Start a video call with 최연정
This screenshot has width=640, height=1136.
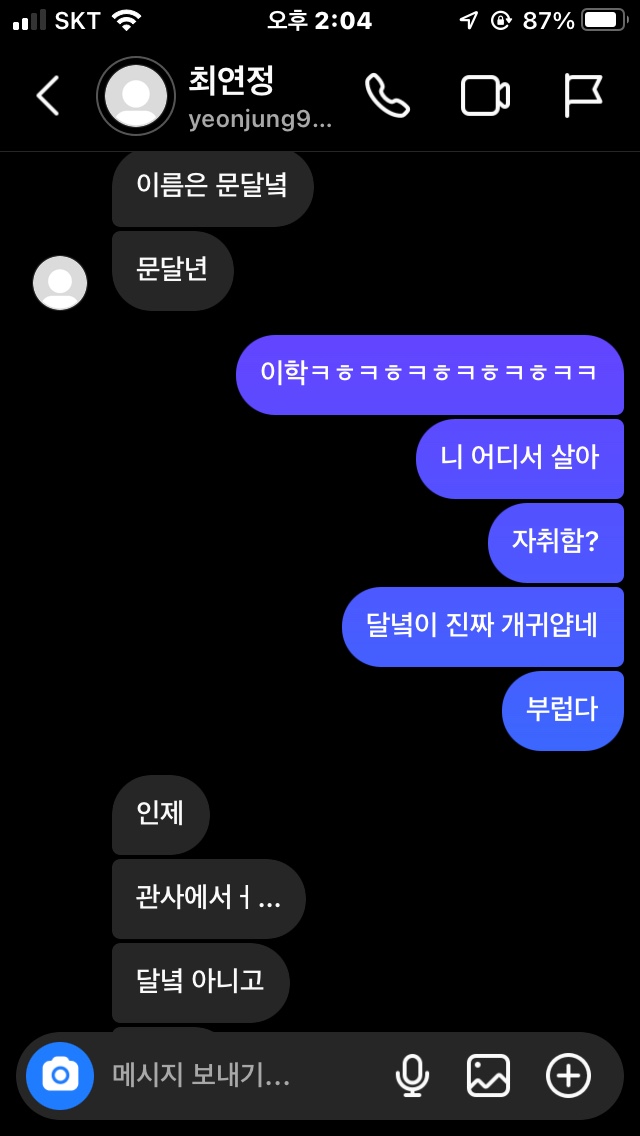coord(485,96)
